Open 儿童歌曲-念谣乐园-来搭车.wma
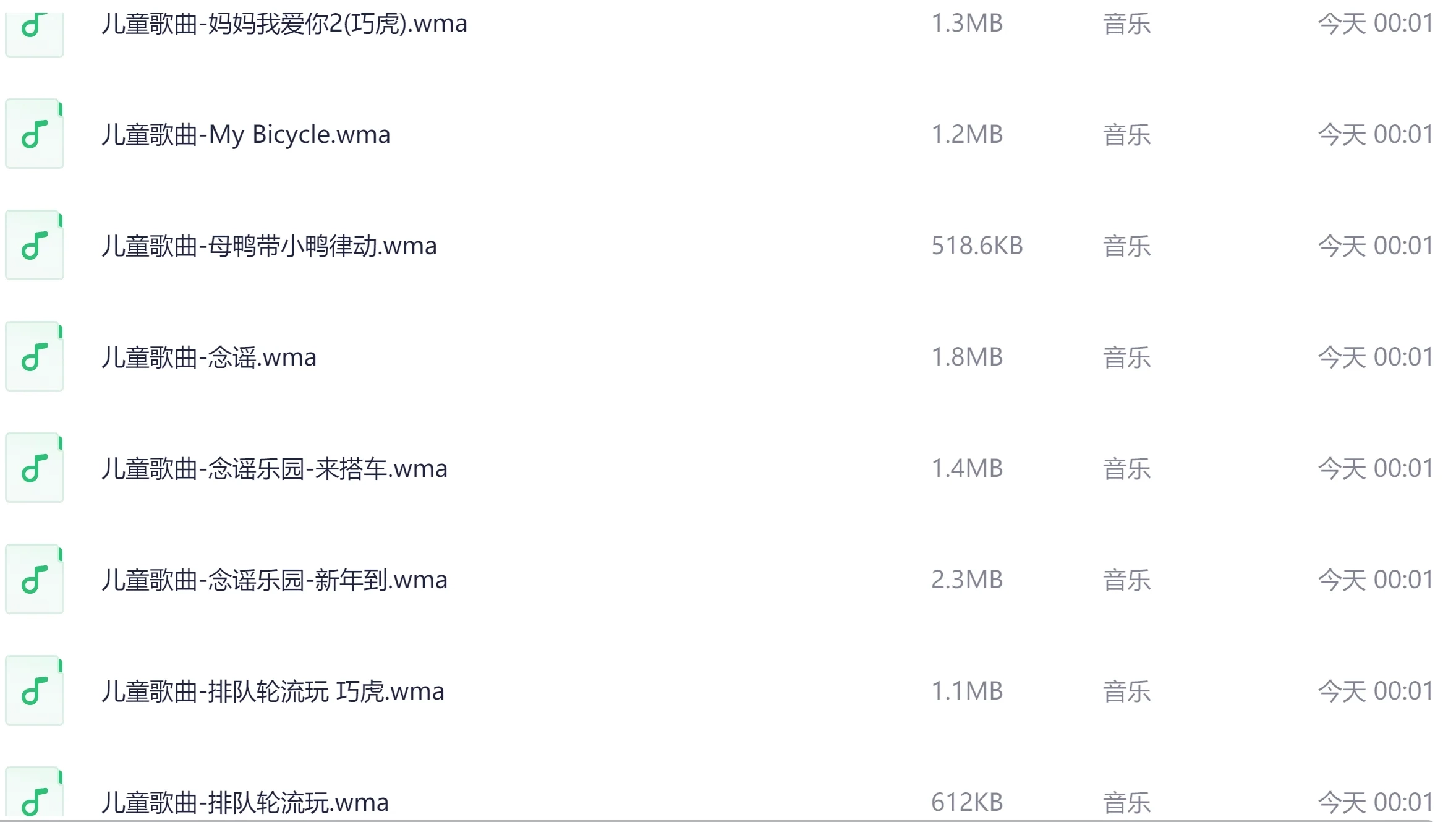The height and width of the screenshot is (822, 1456). pos(274,469)
